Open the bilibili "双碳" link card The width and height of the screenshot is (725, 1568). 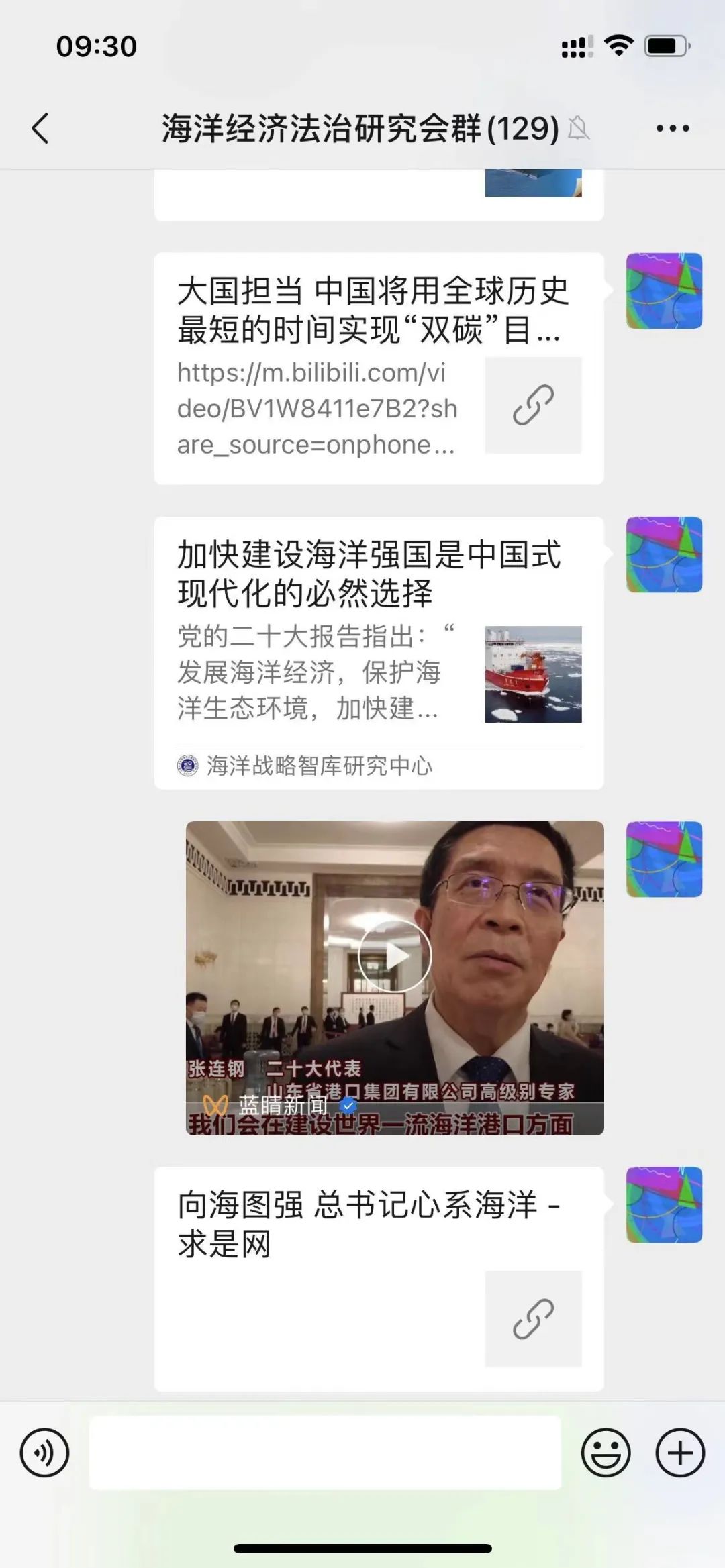(379, 368)
